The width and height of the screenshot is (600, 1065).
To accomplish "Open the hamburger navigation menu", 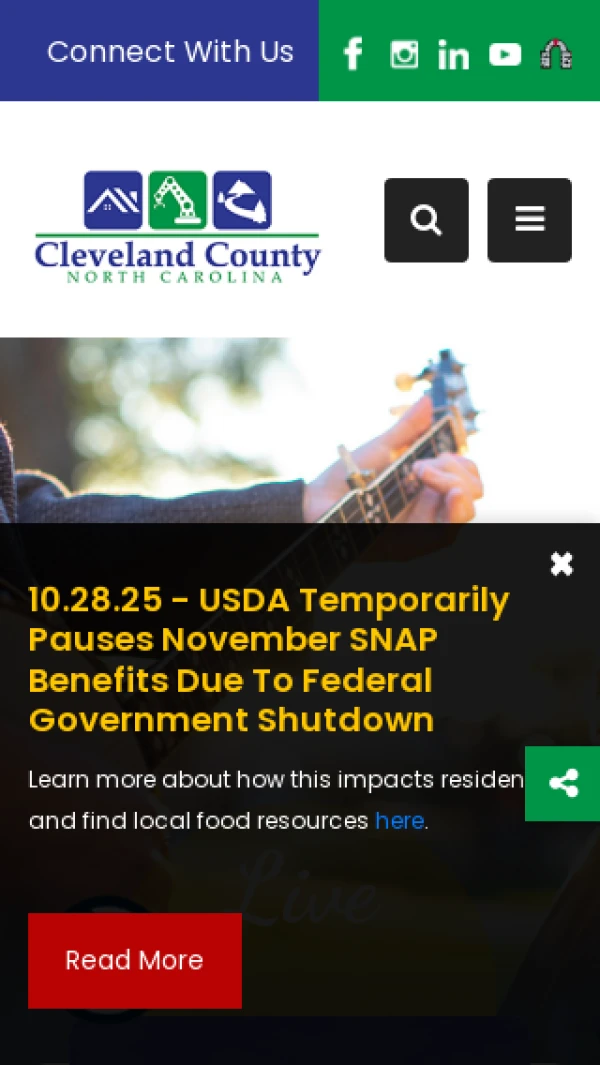I will tap(529, 220).
